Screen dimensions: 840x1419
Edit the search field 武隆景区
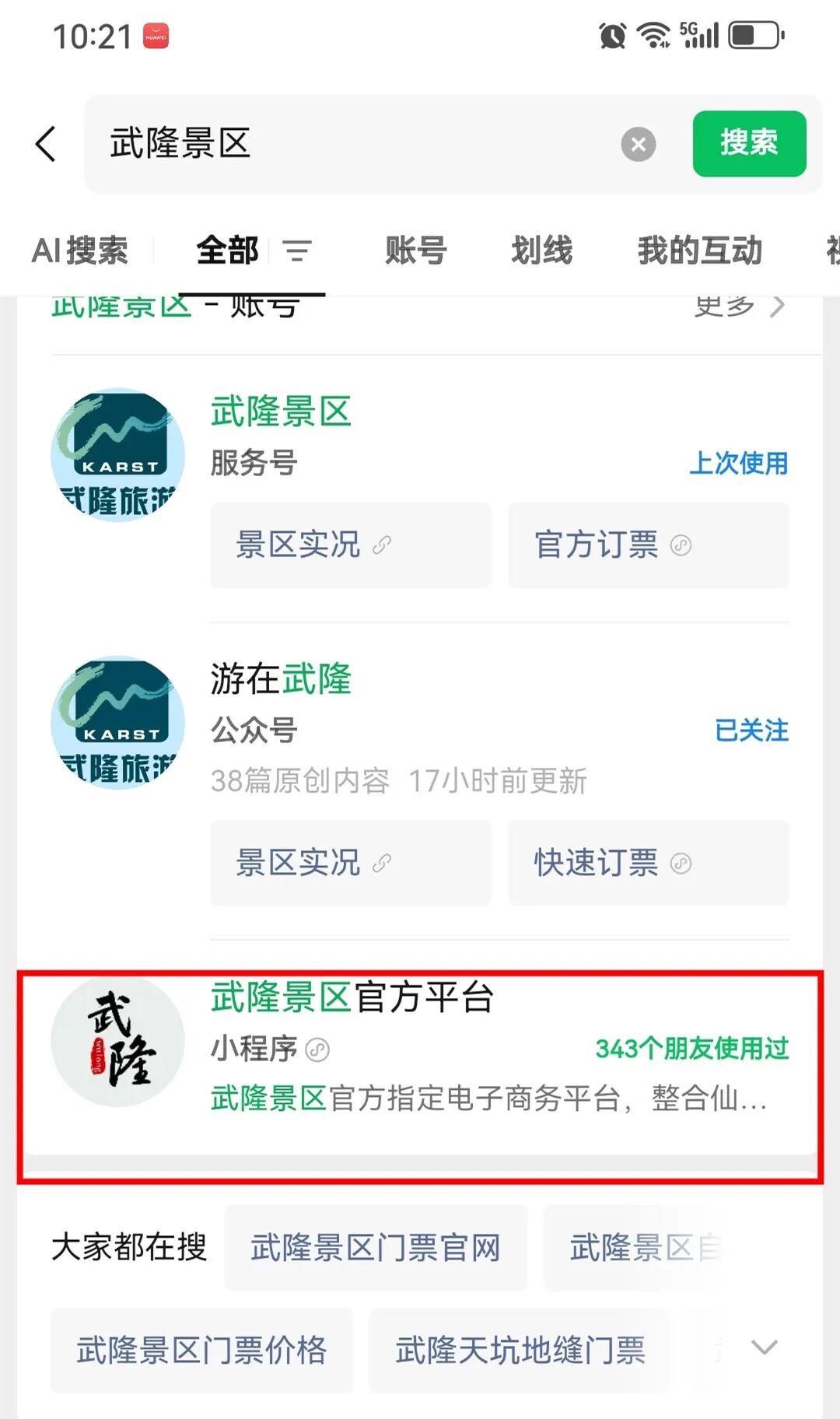350,144
